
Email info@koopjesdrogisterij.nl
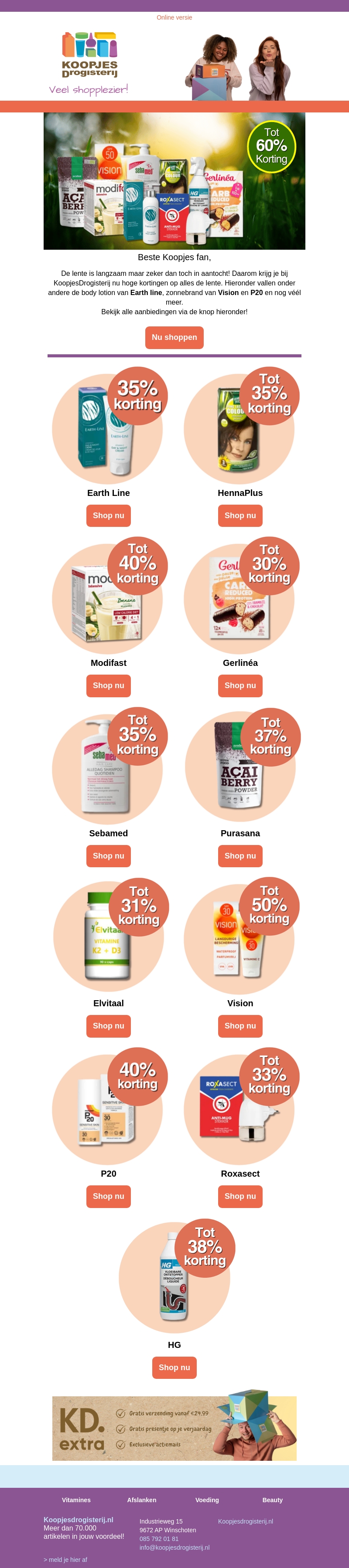[174, 1548]
